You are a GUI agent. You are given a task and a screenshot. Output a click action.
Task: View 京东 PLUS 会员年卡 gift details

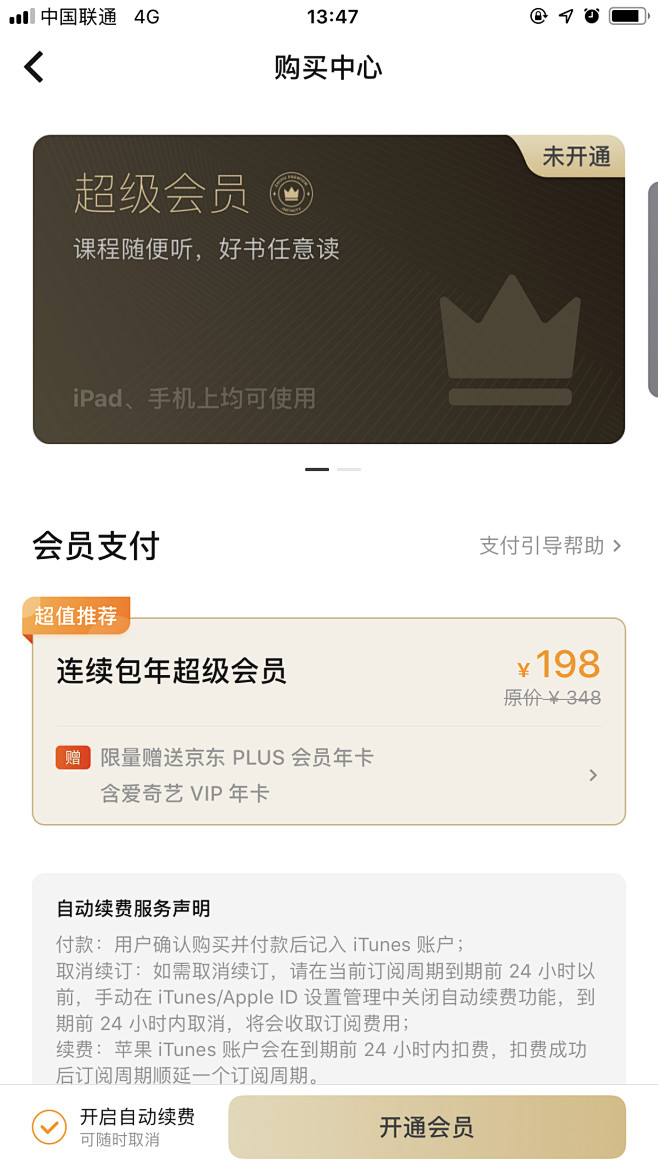[x=328, y=775]
